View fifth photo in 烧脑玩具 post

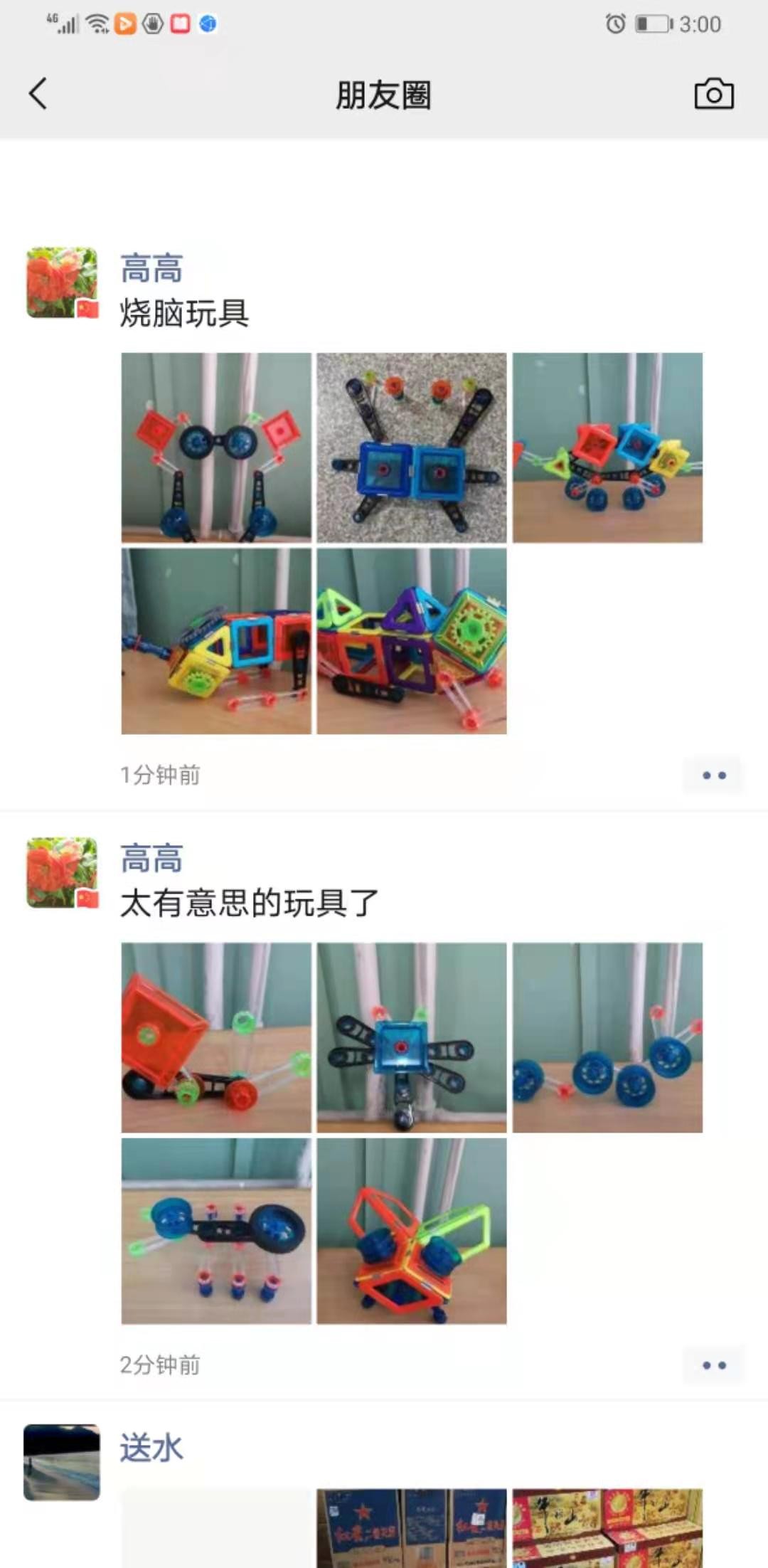[x=412, y=641]
